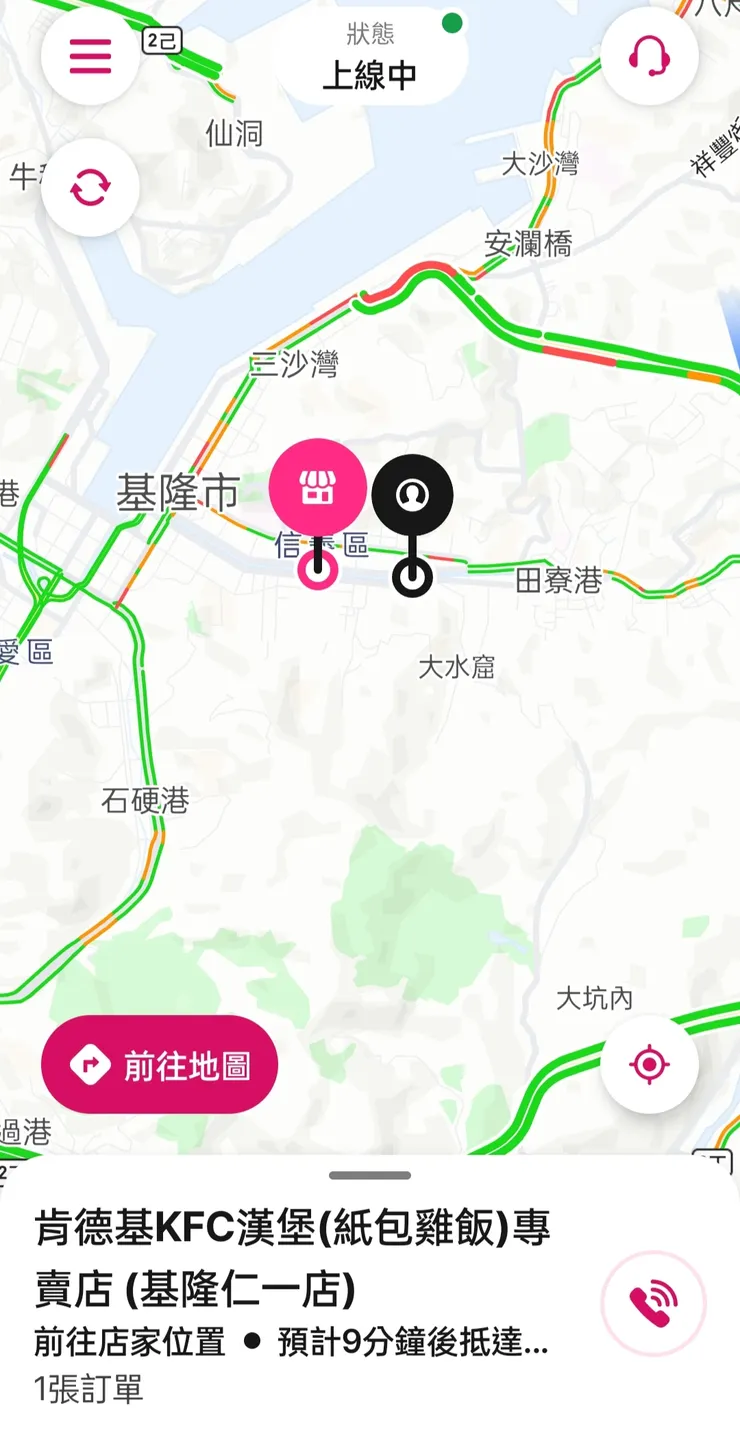
Task: Tap the turn arrow icon on the navigate button
Action: 90,1065
